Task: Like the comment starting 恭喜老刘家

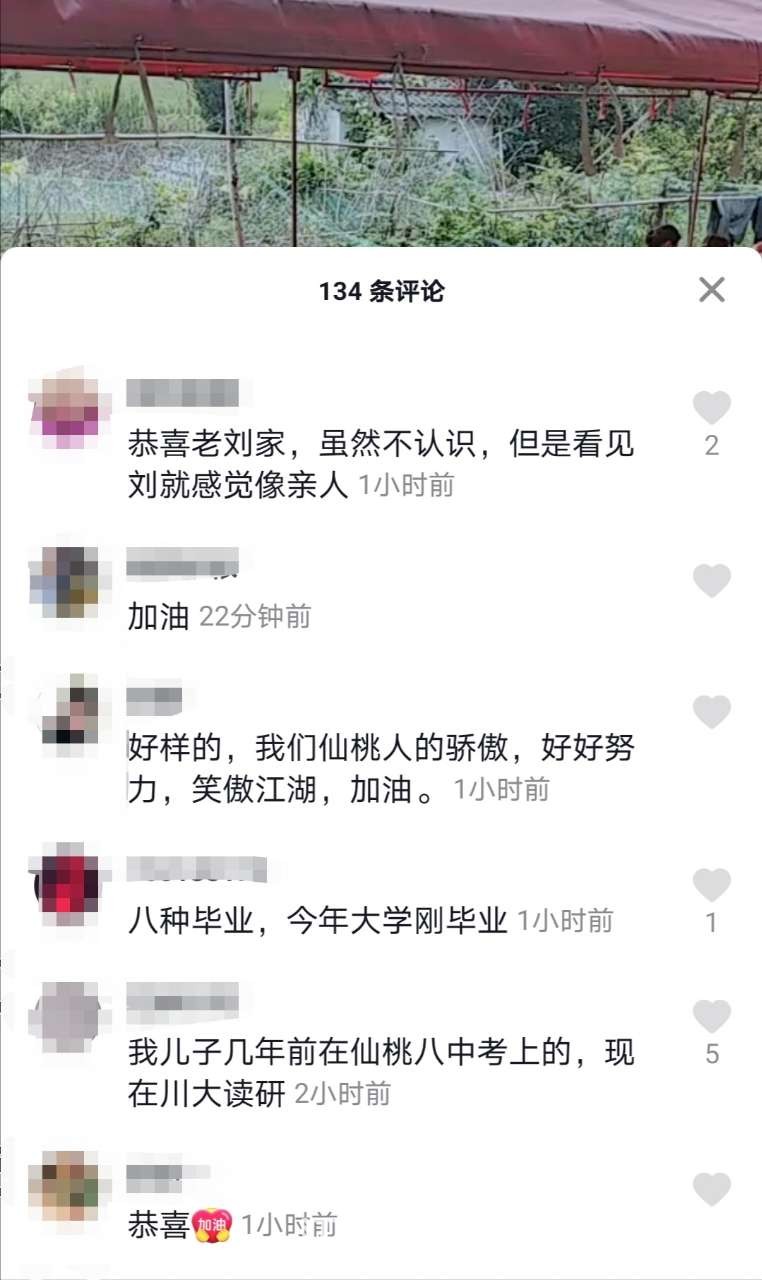Action: [711, 408]
